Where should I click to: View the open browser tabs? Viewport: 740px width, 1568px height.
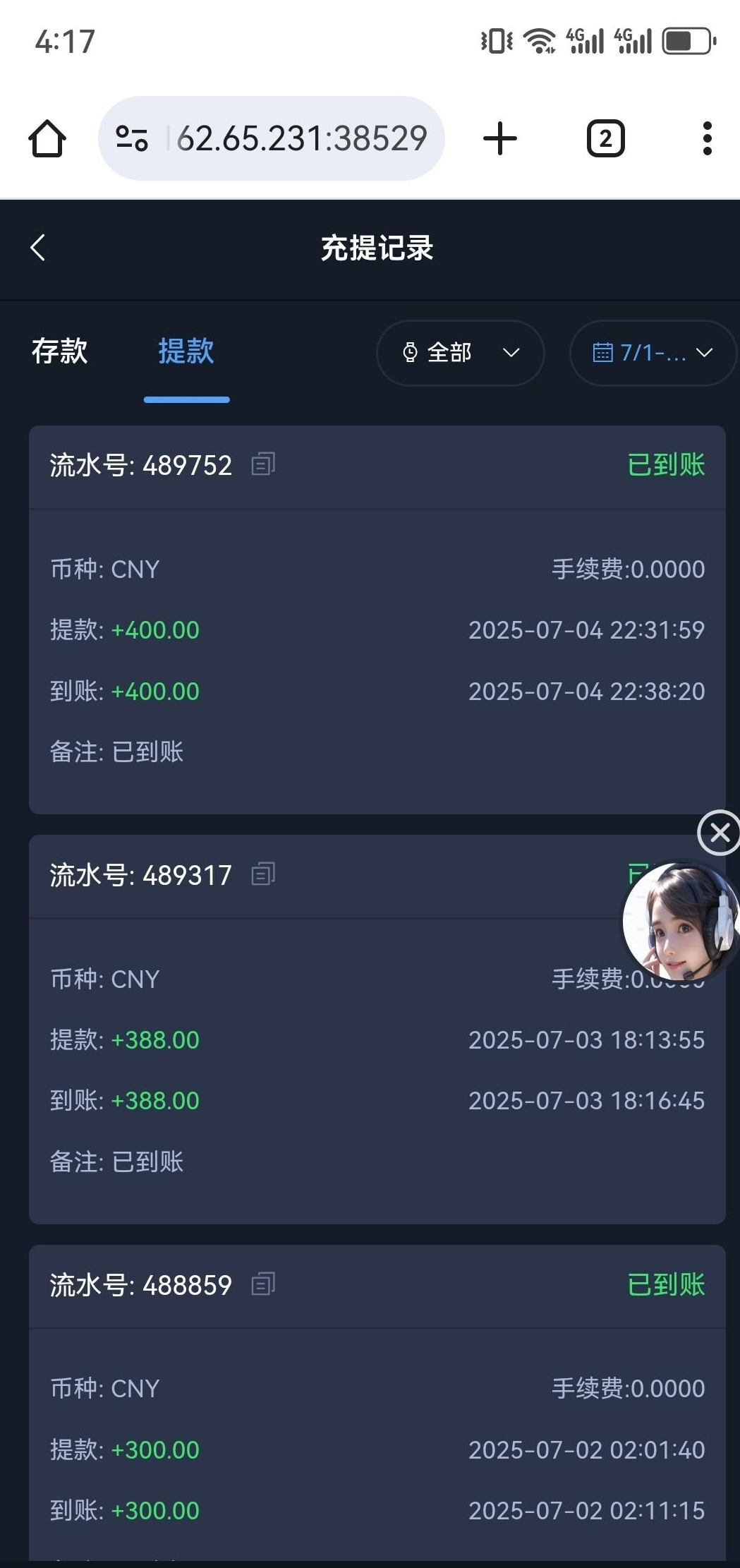[605, 138]
